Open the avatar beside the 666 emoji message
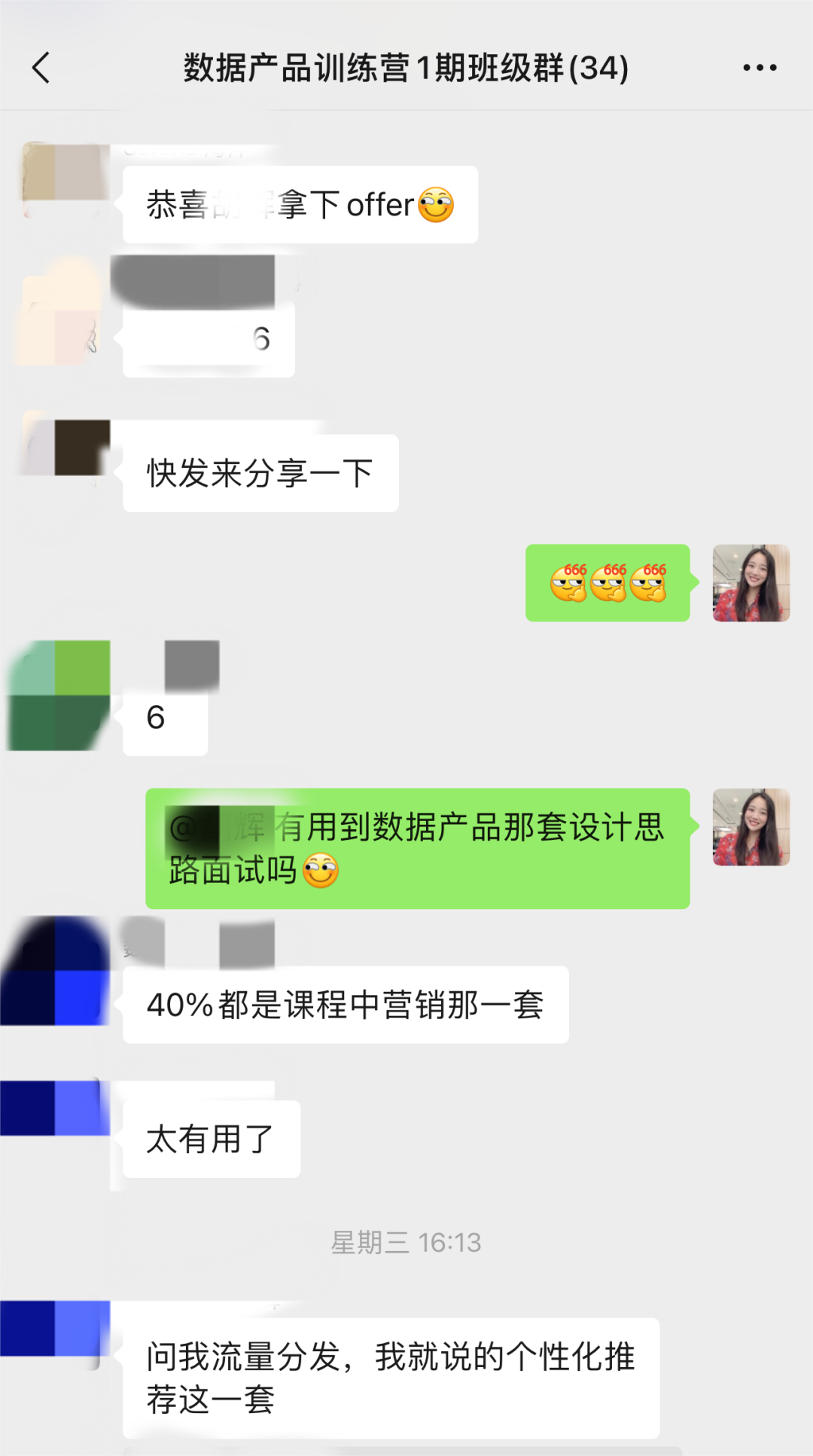This screenshot has height=1456, width=813. (x=751, y=583)
